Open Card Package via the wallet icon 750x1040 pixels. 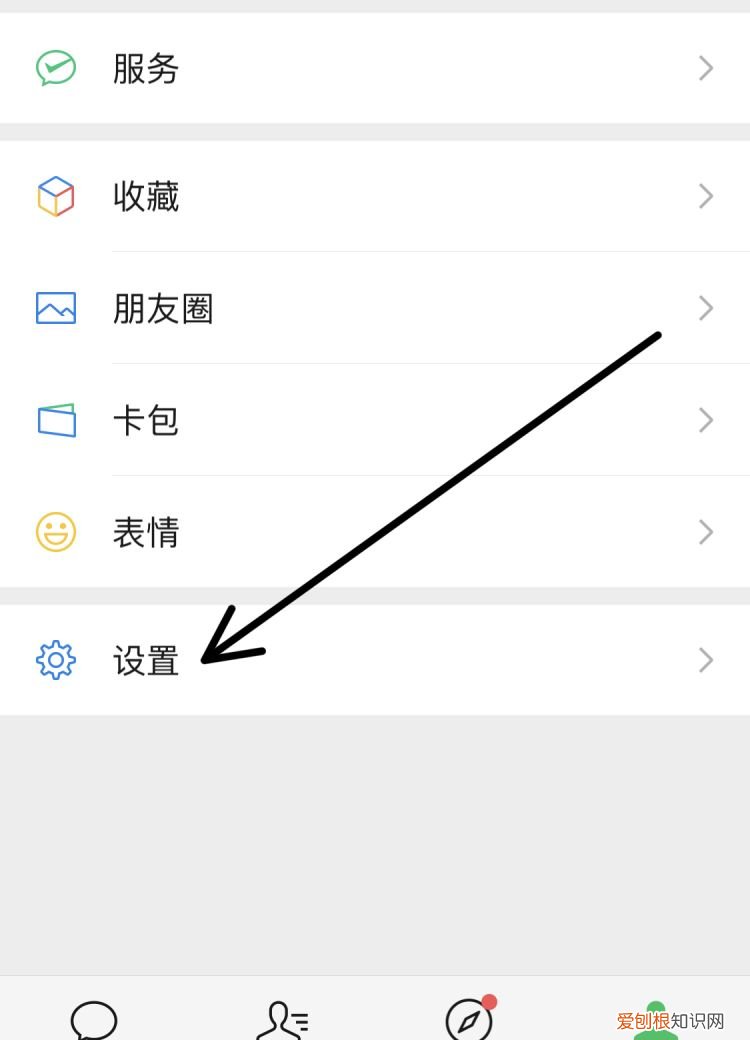click(x=57, y=421)
